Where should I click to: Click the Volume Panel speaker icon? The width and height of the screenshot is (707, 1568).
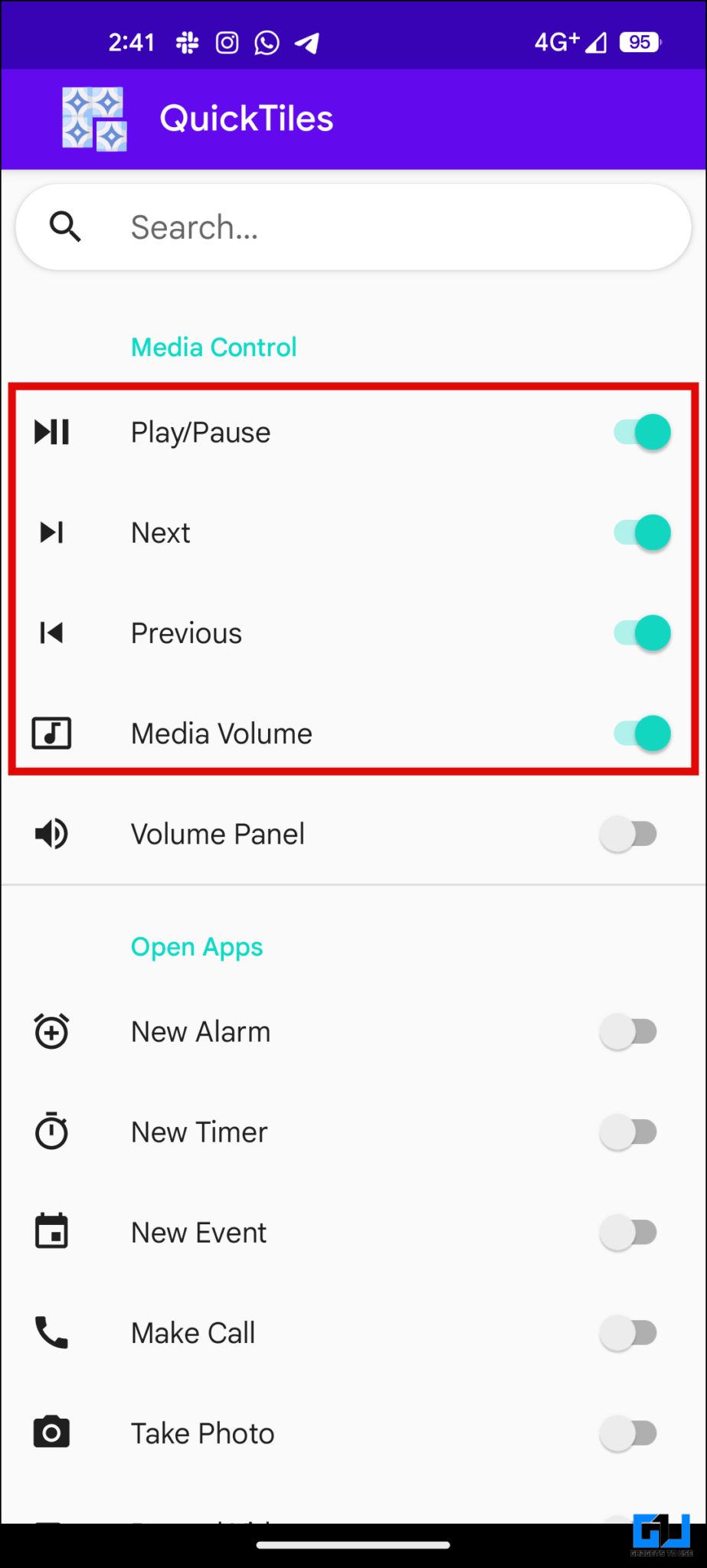[51, 834]
